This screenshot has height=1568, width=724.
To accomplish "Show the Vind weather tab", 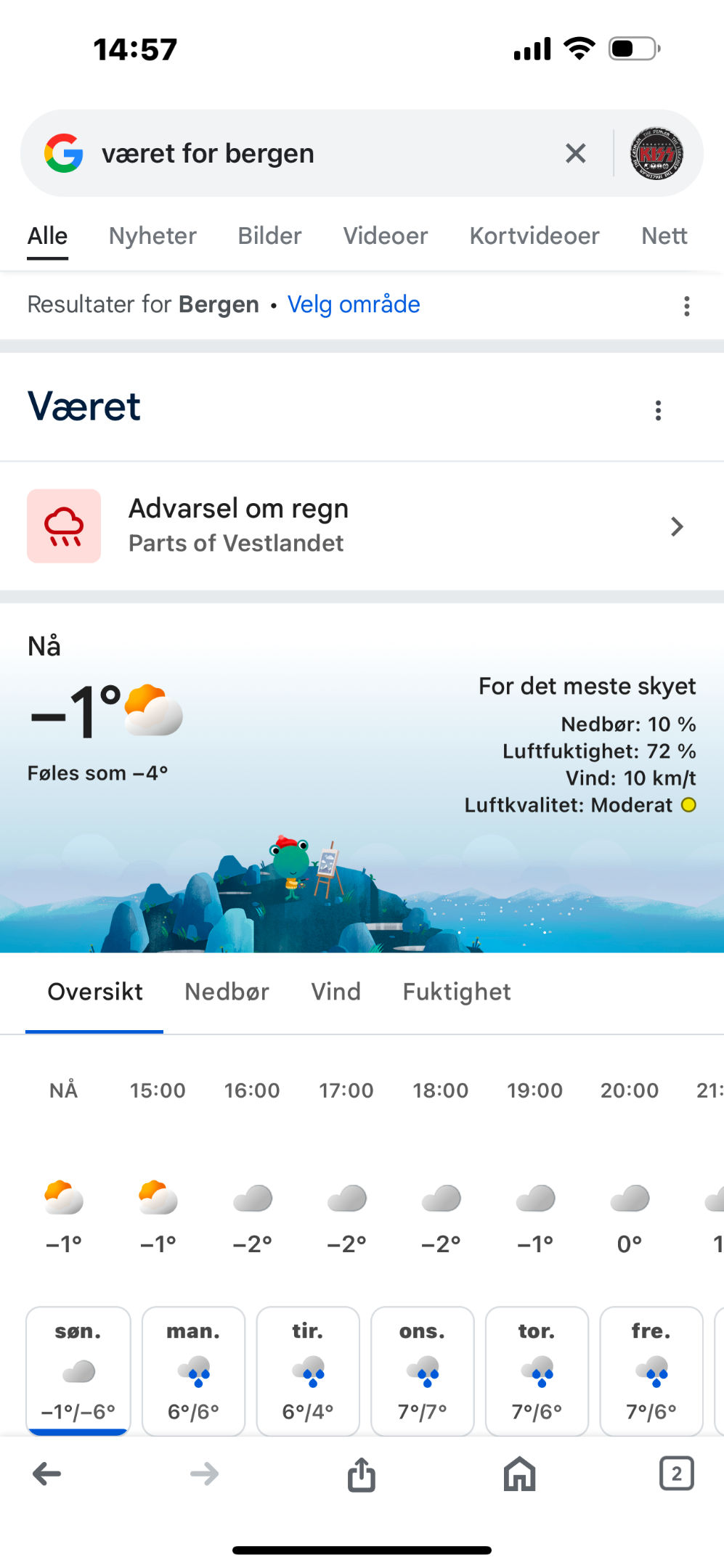I will [335, 992].
